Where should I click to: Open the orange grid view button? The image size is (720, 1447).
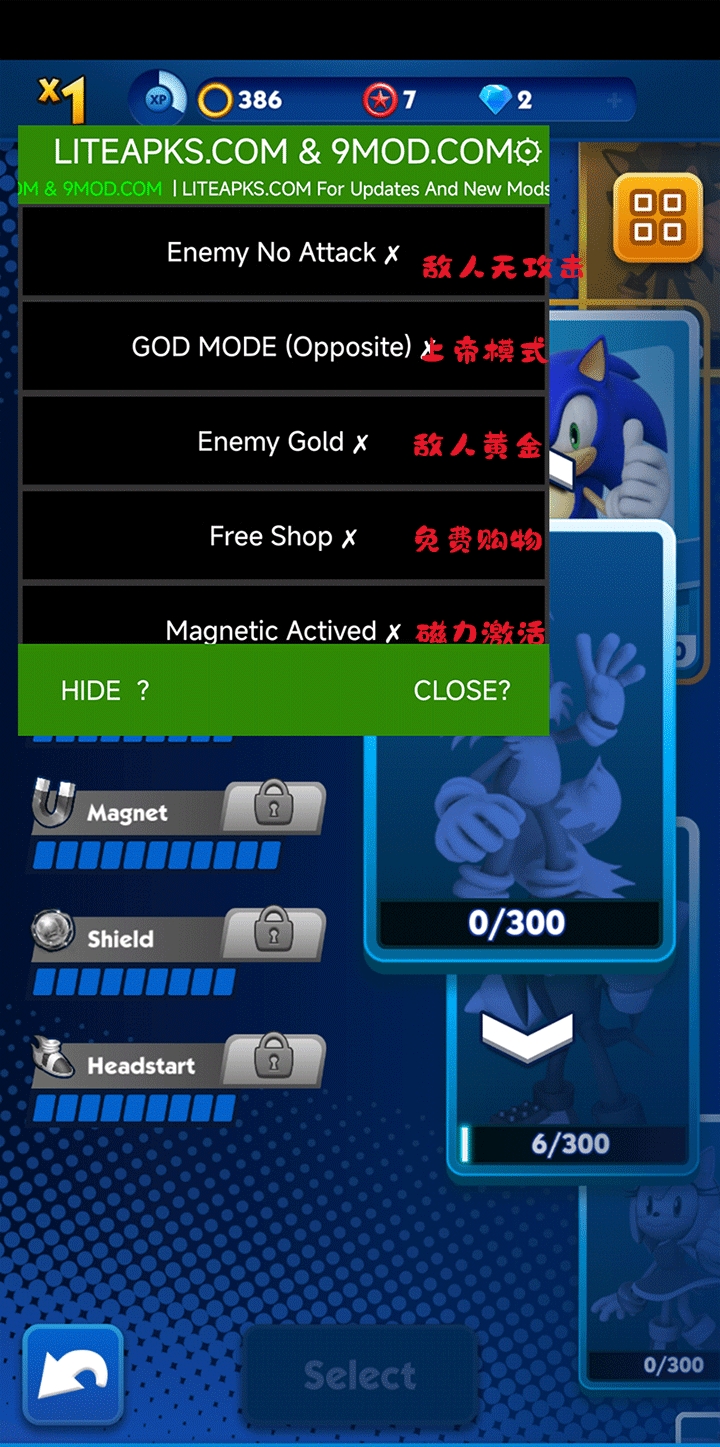657,217
